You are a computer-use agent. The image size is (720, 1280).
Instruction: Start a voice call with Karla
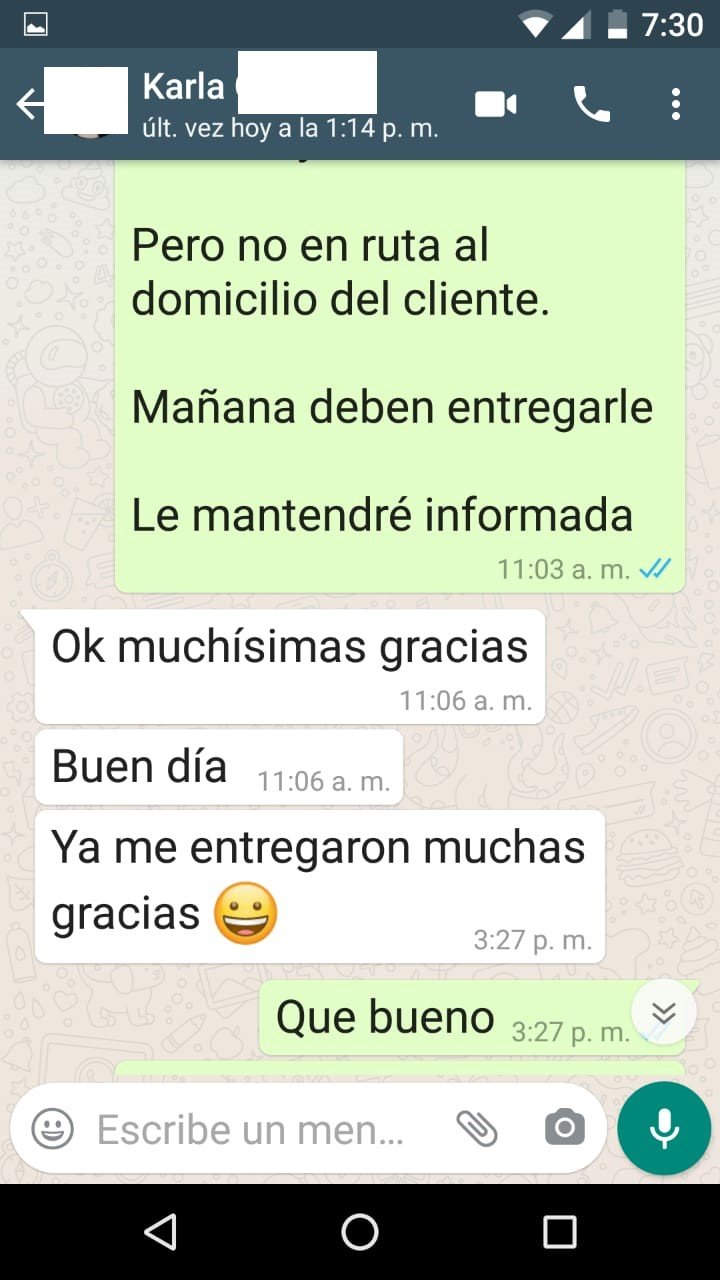coord(591,104)
